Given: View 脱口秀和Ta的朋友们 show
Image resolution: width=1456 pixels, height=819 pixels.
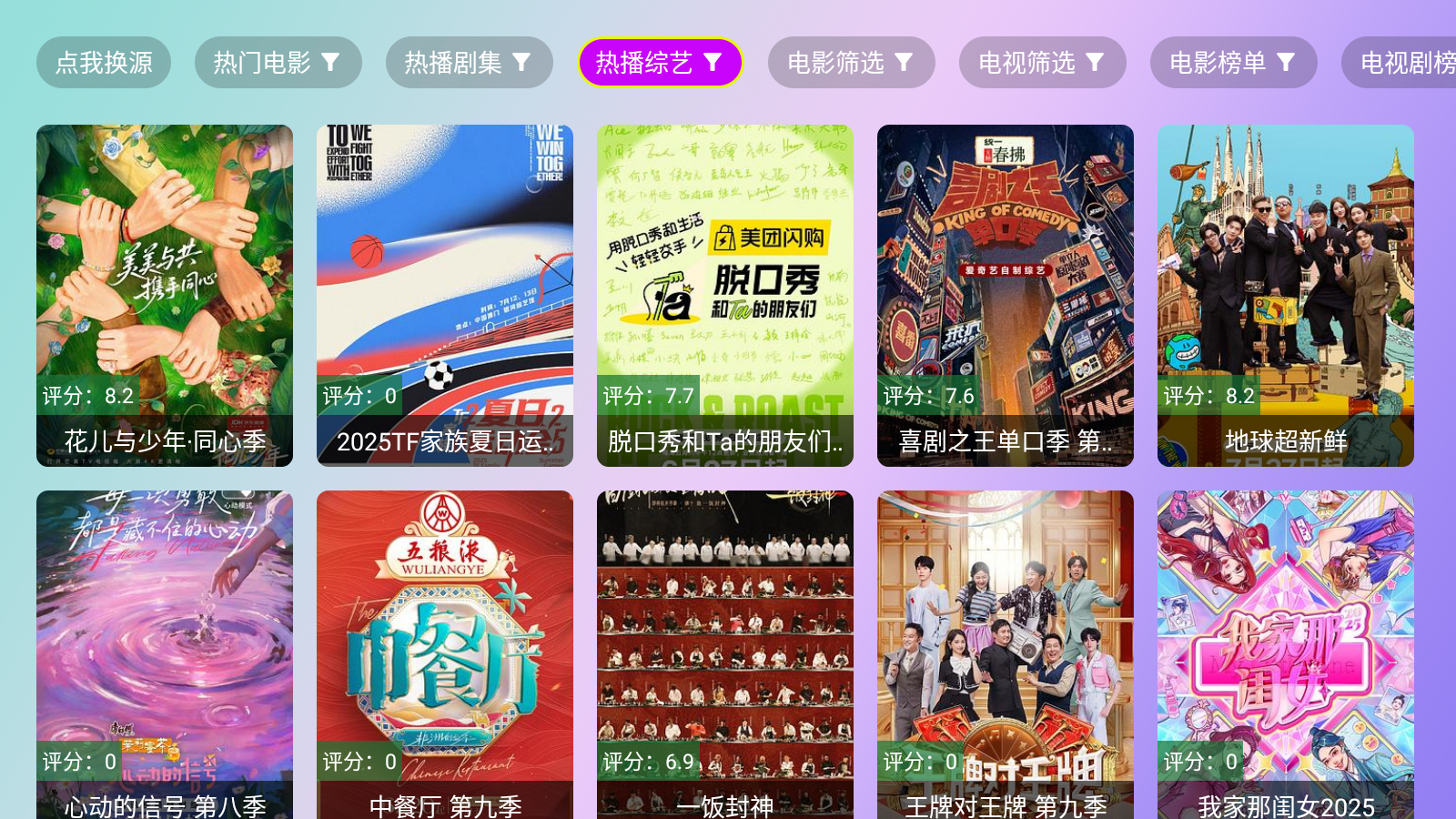Looking at the screenshot, I should tap(725, 296).
